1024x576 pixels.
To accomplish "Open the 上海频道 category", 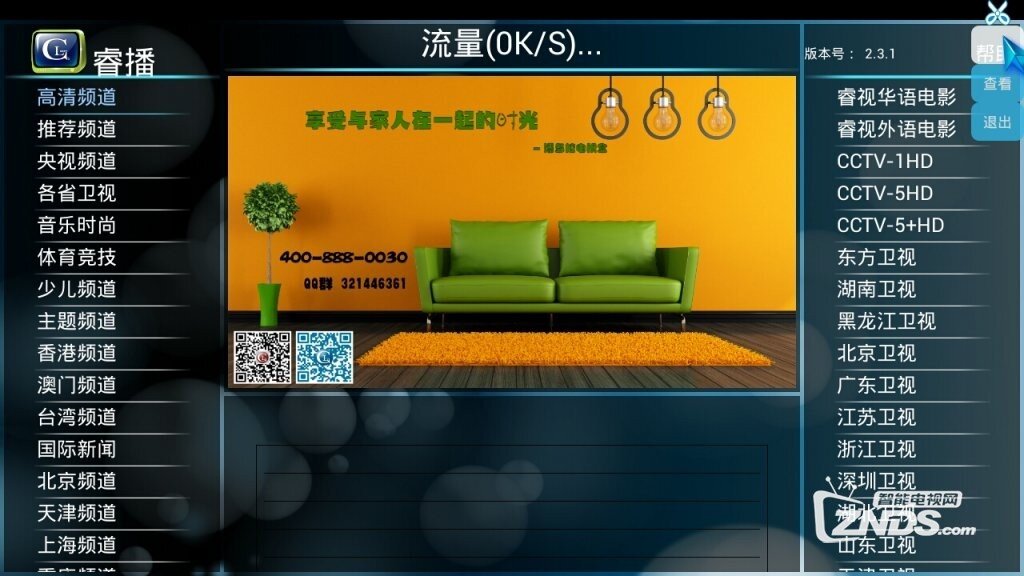I will coord(78,545).
